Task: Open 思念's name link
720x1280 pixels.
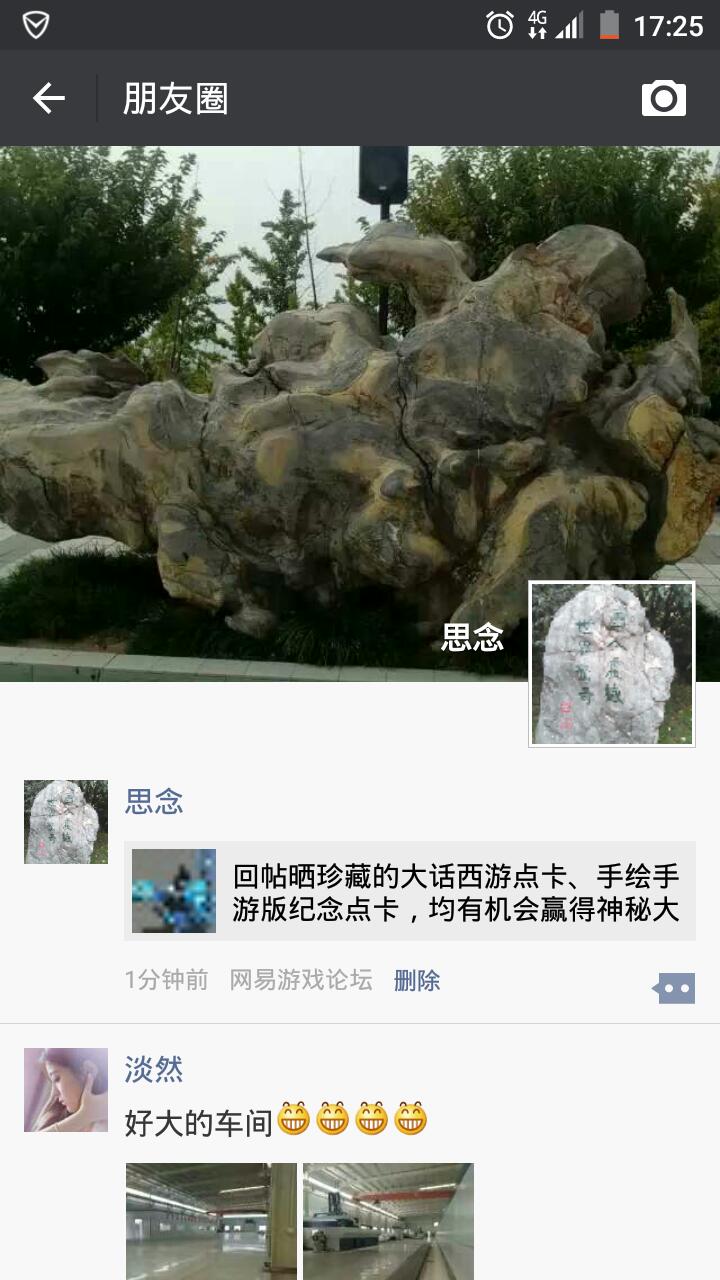Action: [154, 802]
